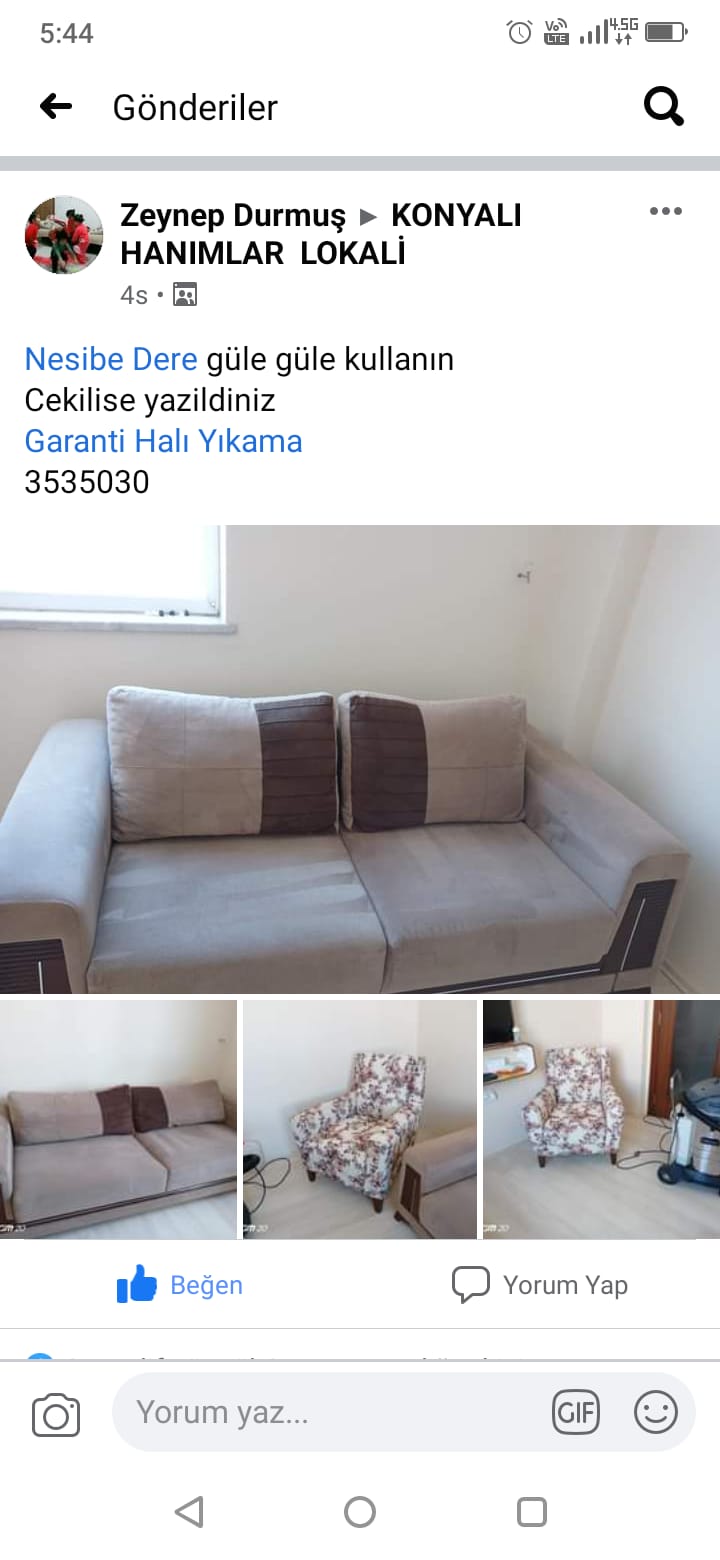Image resolution: width=720 pixels, height=1560 pixels.
Task: Attach a photo with the camera icon
Action: [x=56, y=1415]
